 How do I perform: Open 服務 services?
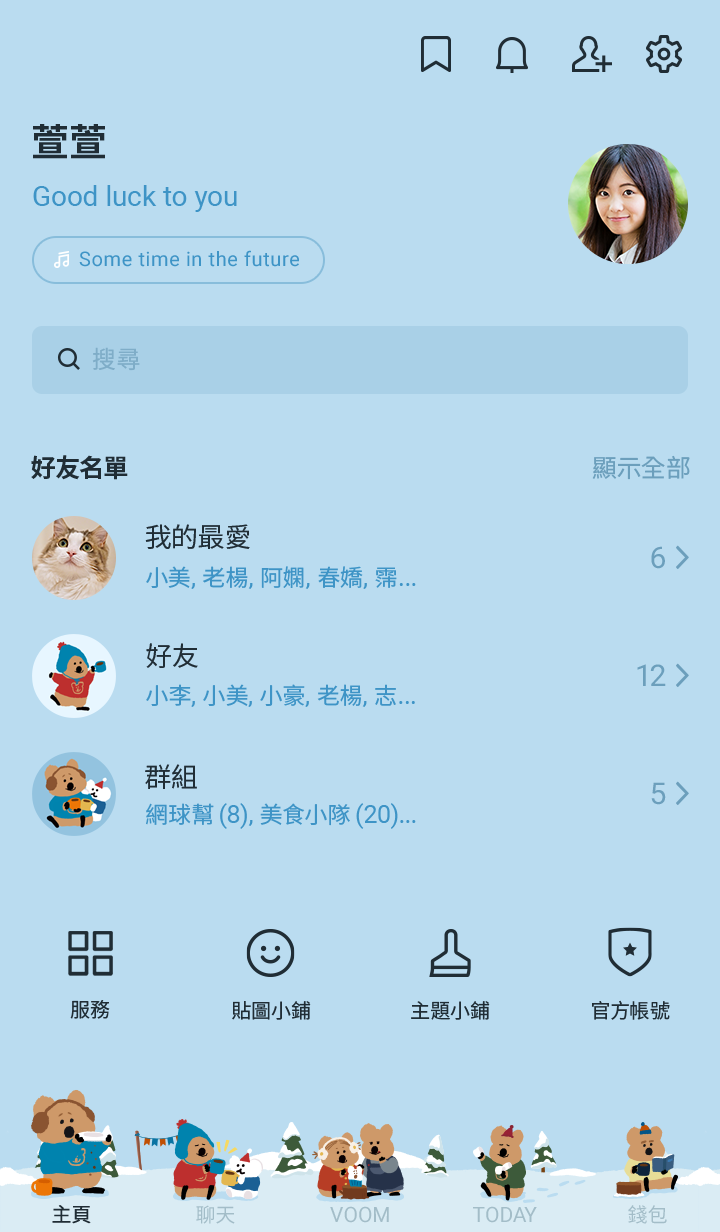tap(90, 974)
